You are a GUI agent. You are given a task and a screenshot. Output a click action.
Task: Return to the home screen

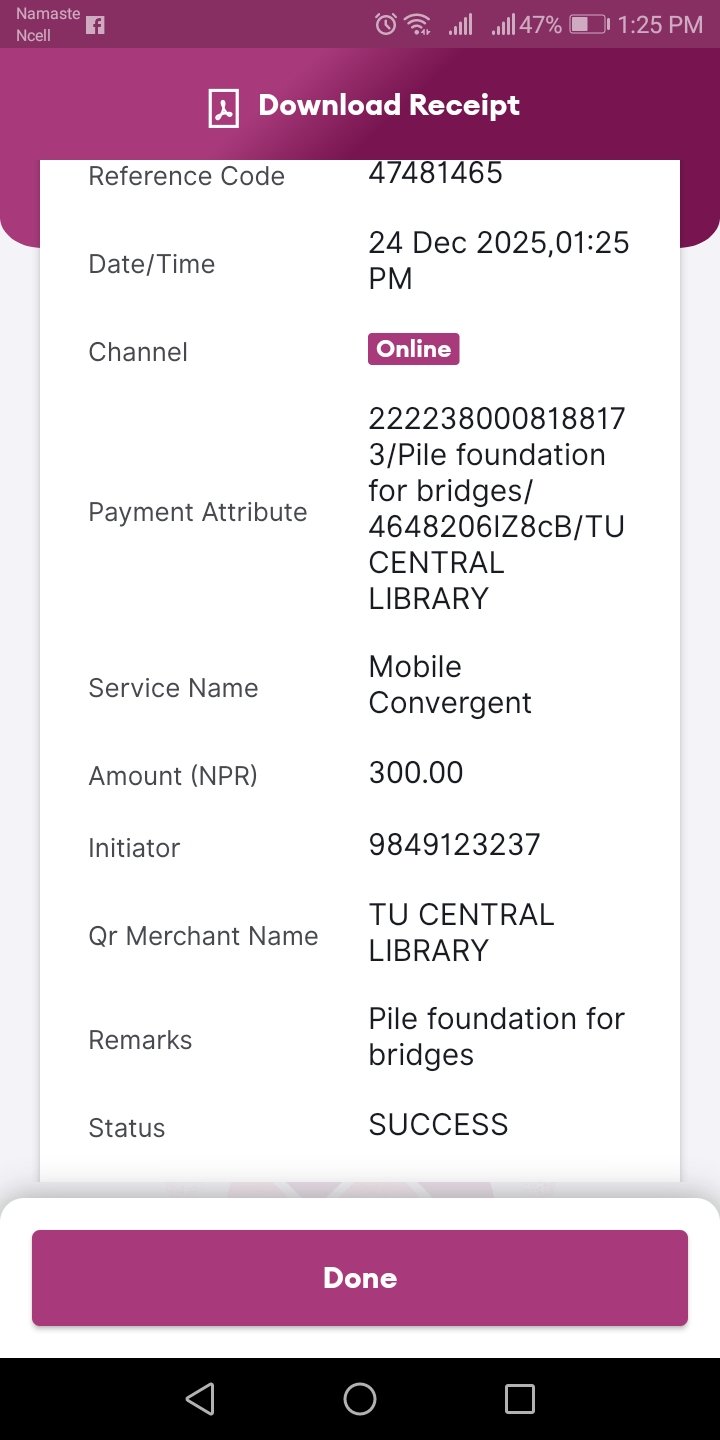point(360,1398)
